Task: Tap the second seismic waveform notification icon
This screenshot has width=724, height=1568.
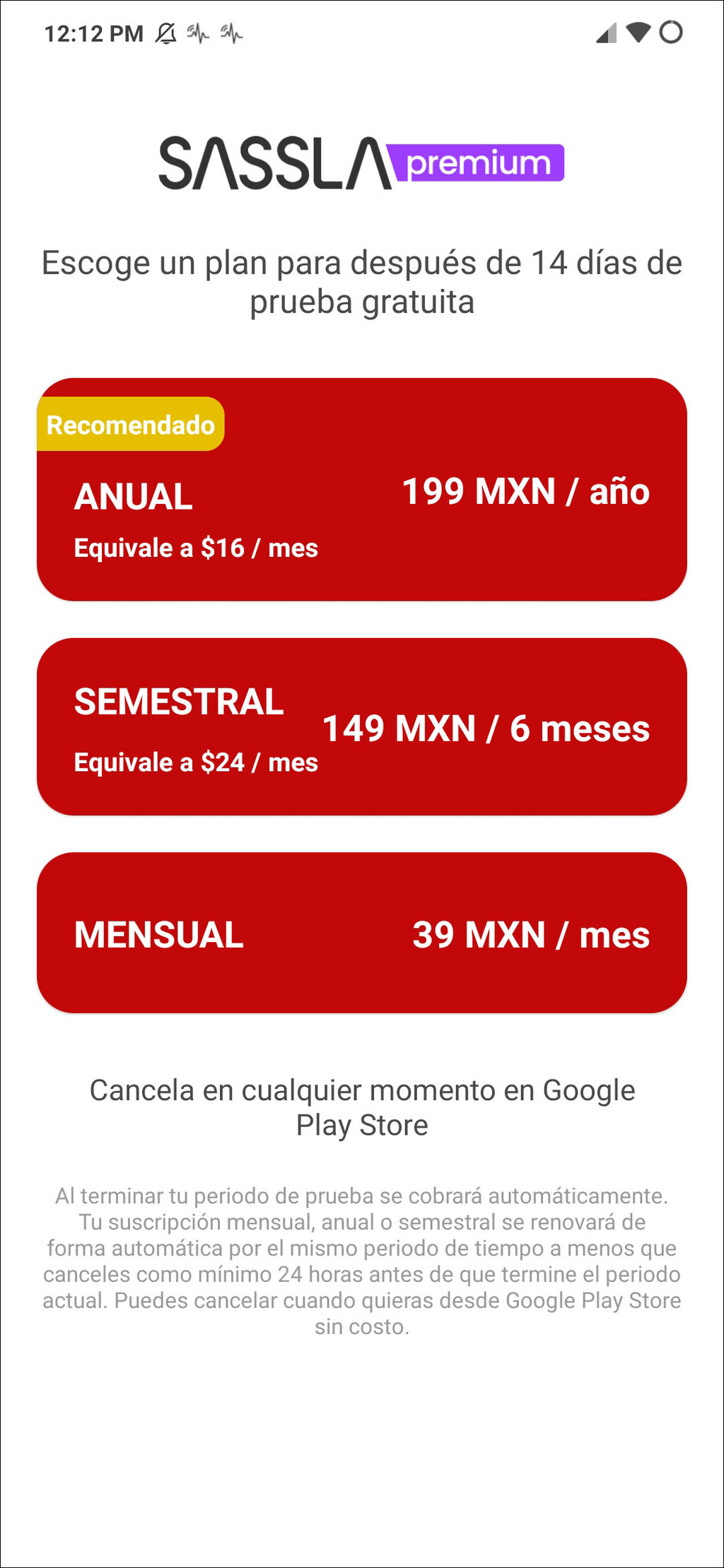Action: (233, 33)
